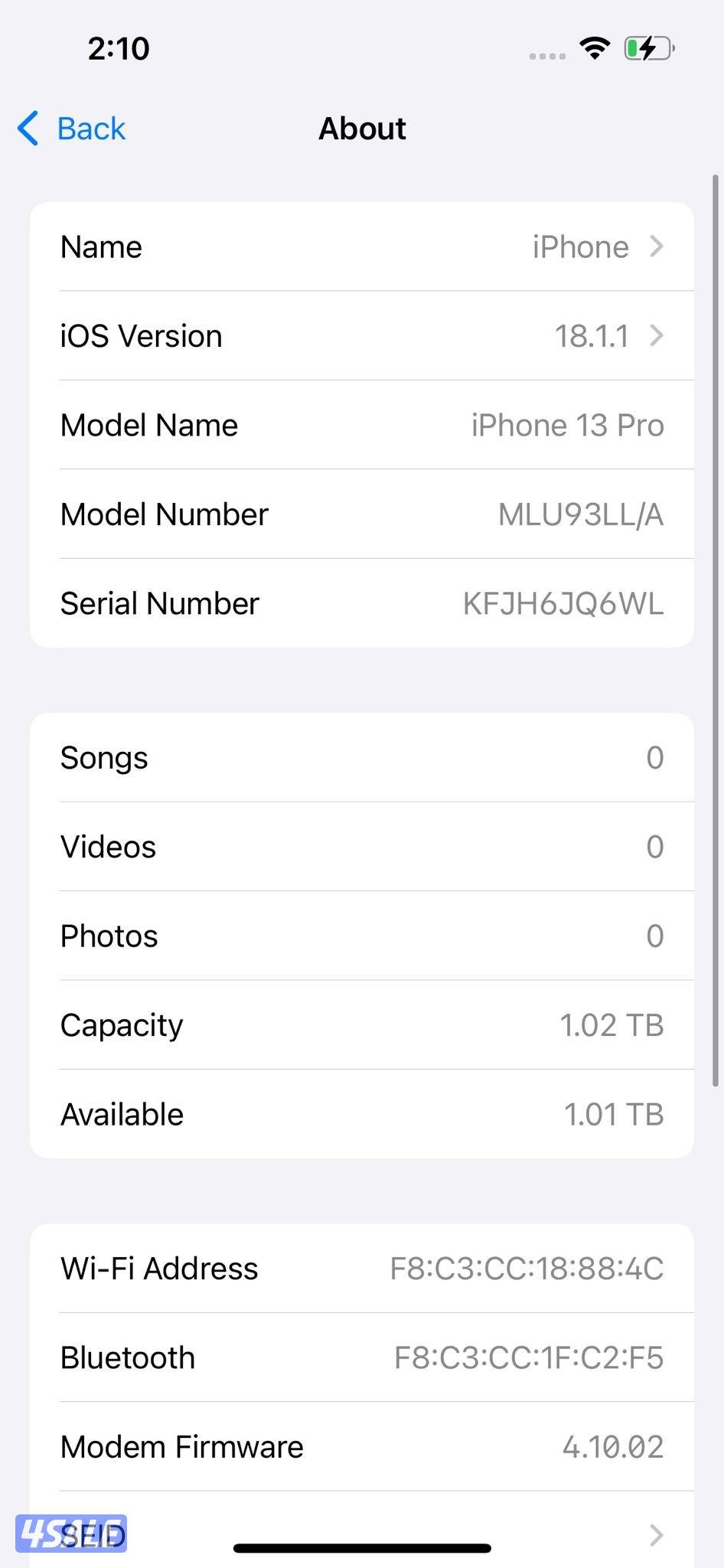The height and width of the screenshot is (1568, 724).
Task: Go back to the previous Settings screen
Action: point(70,128)
